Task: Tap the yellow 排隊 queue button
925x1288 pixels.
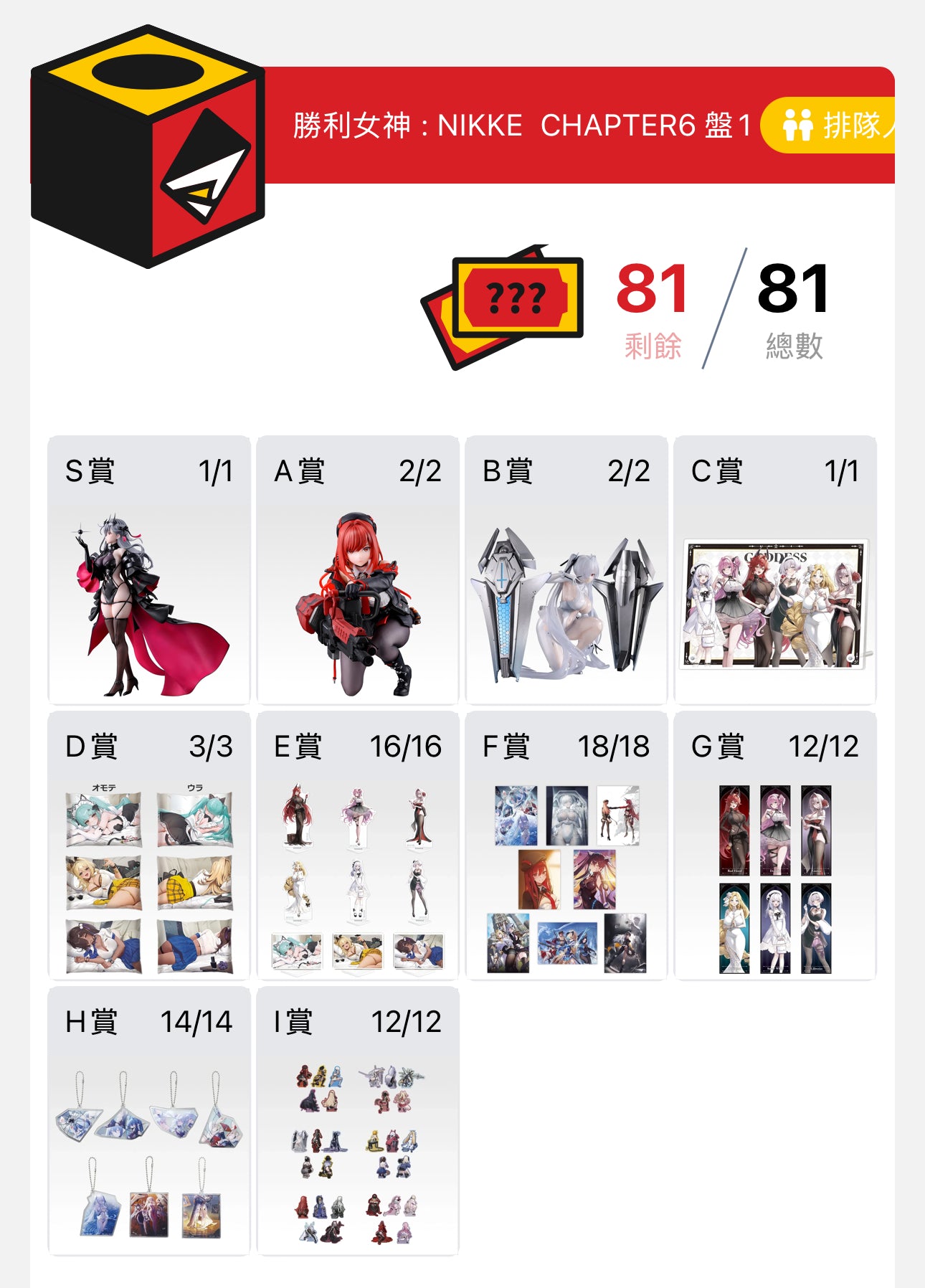Action: coord(832,126)
